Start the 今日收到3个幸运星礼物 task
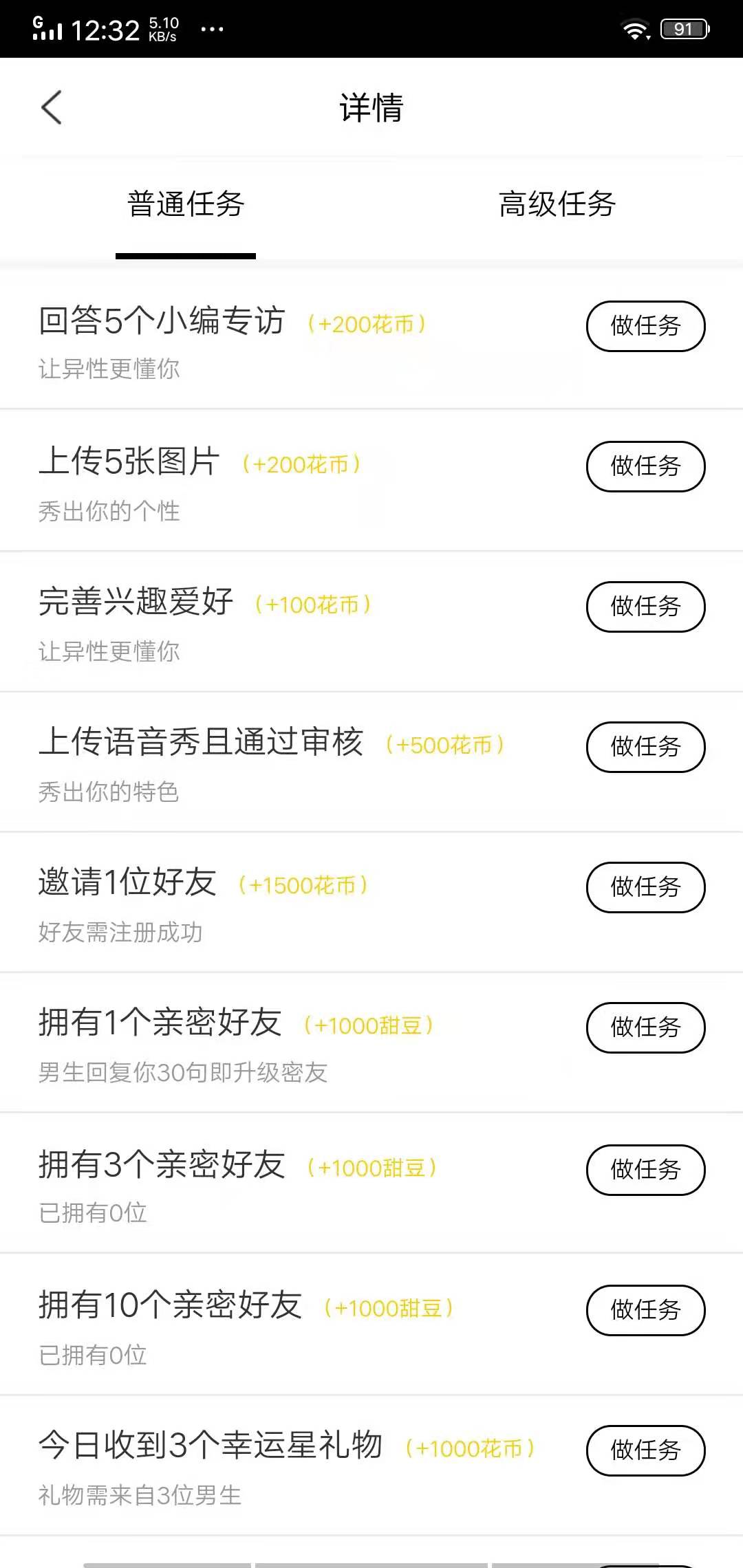This screenshot has height=1568, width=743. pyautogui.click(x=645, y=1450)
